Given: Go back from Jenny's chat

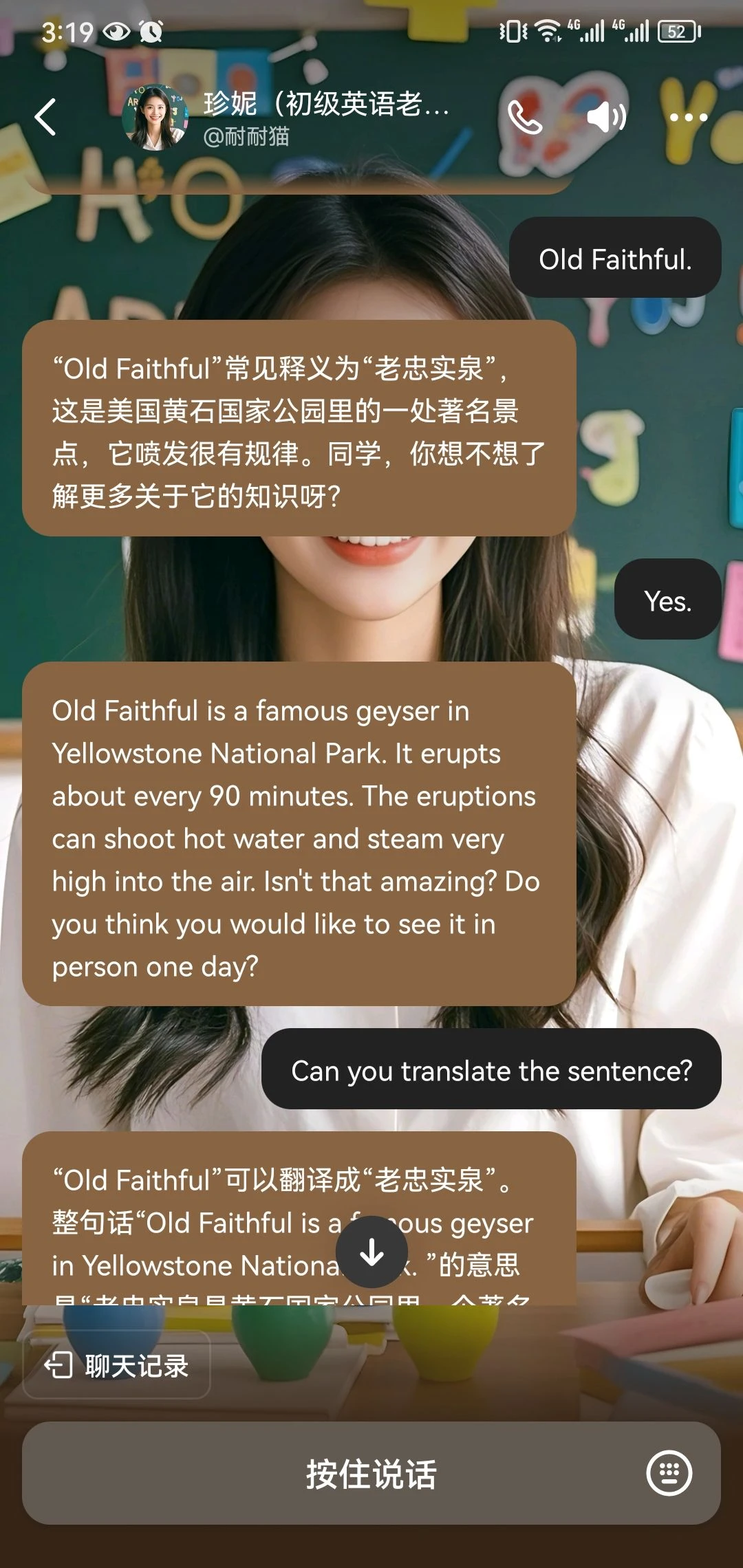Looking at the screenshot, I should [45, 117].
